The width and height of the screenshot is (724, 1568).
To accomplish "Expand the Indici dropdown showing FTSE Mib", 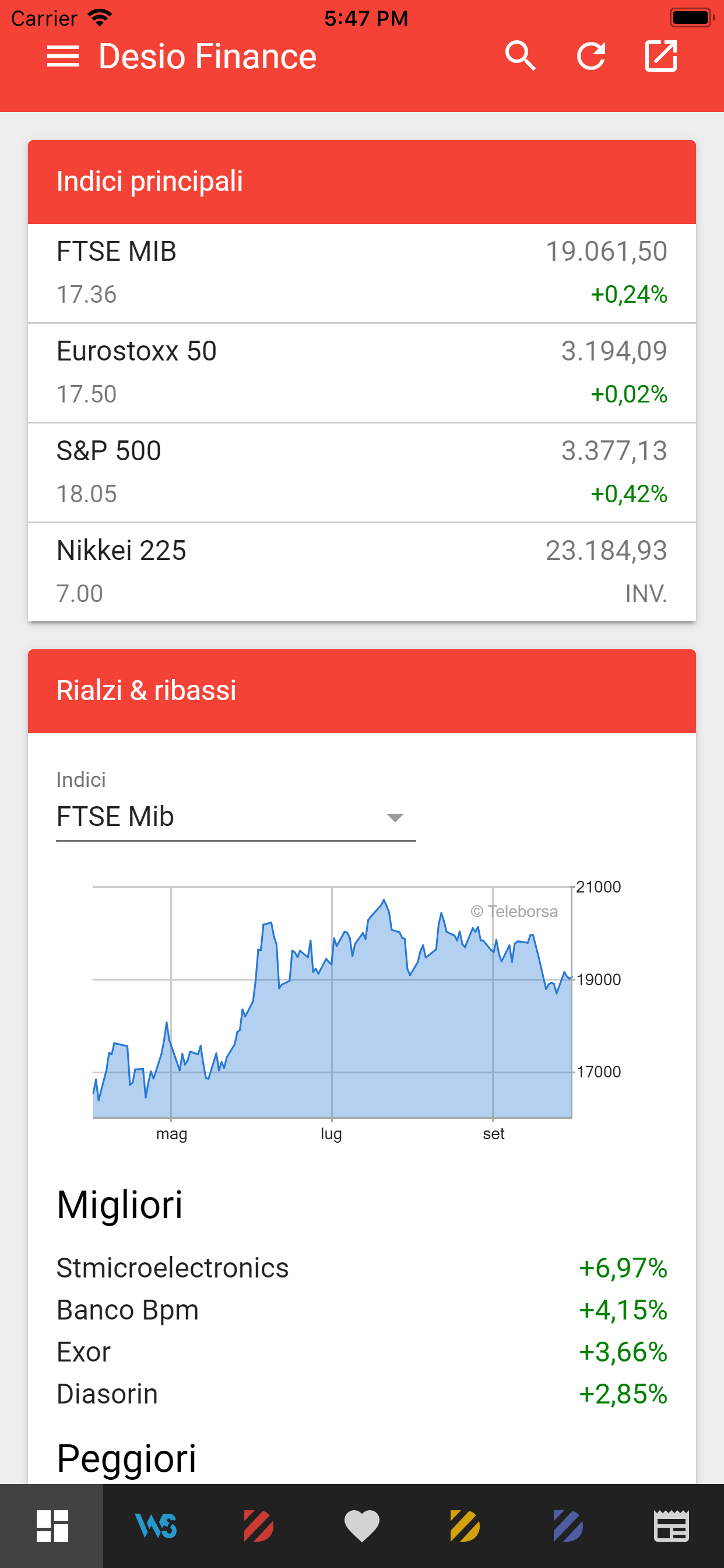I will click(236, 817).
